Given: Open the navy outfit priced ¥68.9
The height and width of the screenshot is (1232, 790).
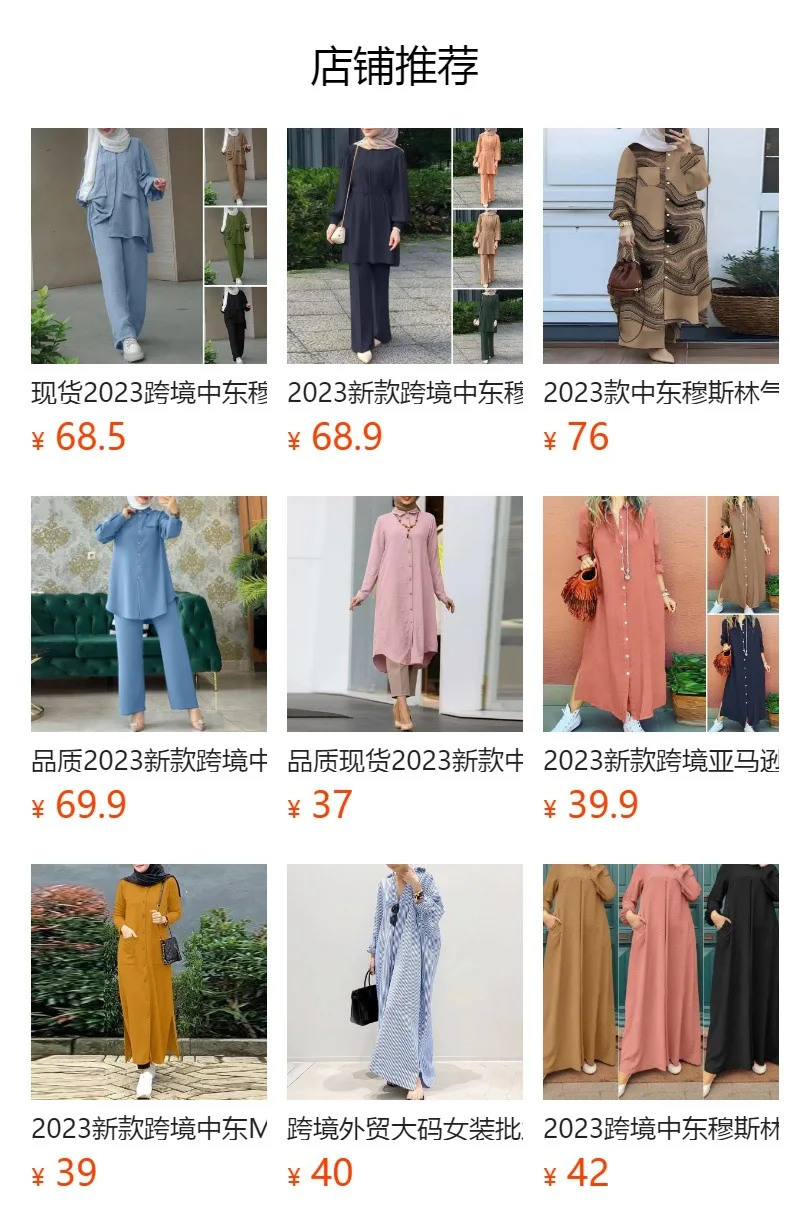Looking at the screenshot, I should point(404,246).
